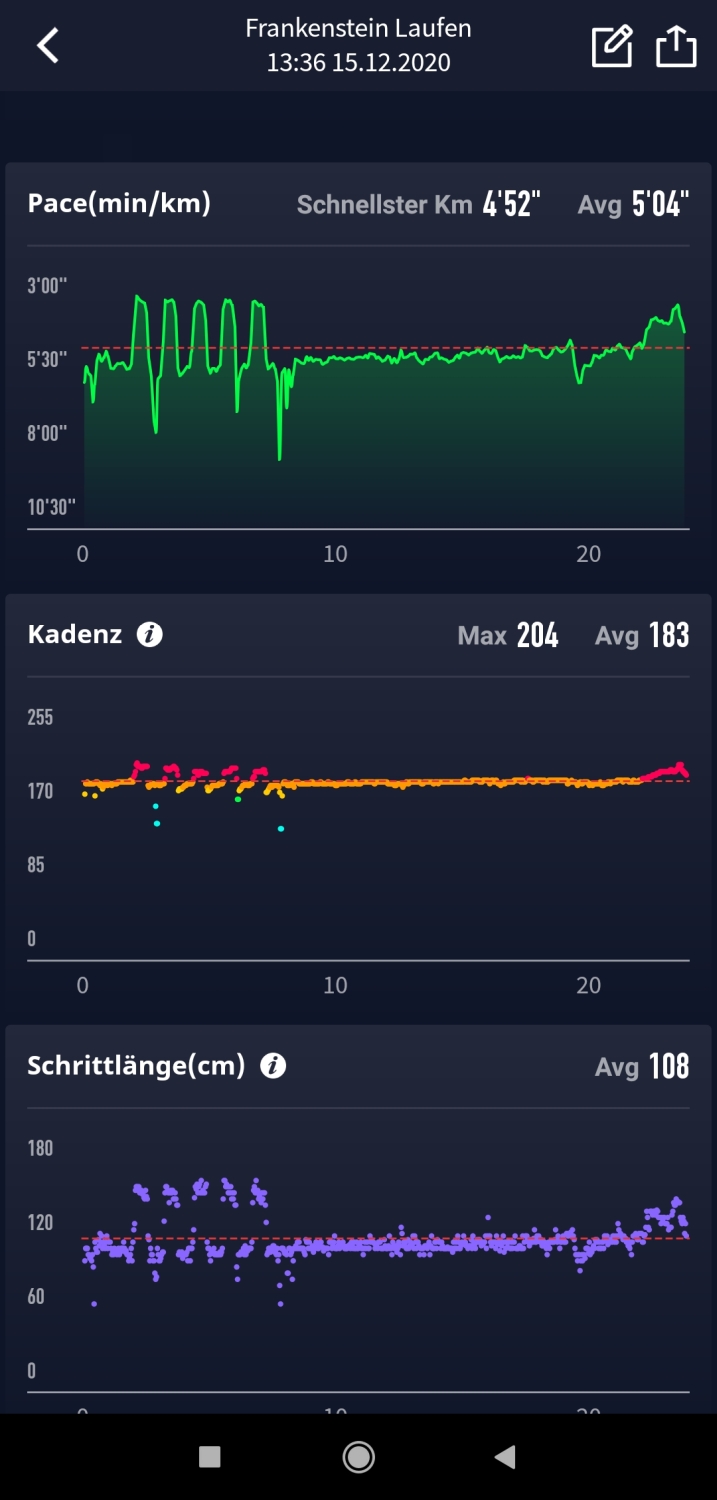Tap the system home button
The width and height of the screenshot is (717, 1500).
tap(358, 1457)
